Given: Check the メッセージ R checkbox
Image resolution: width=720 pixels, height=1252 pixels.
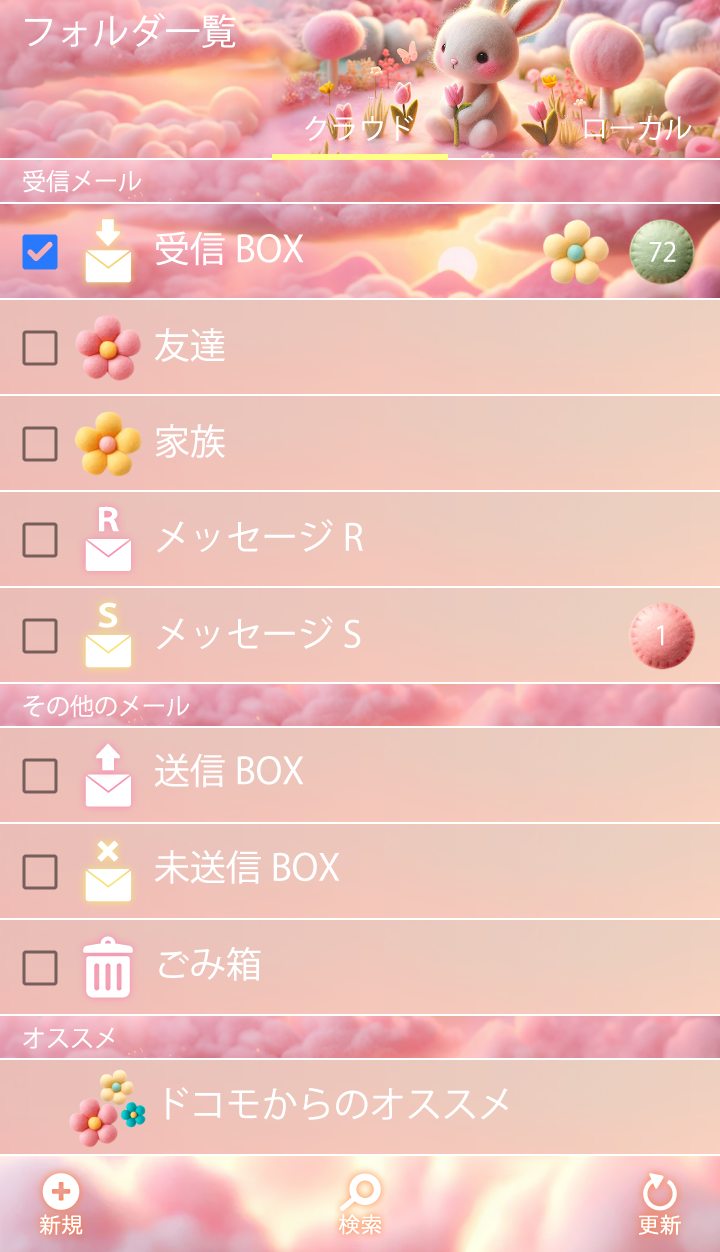Looking at the screenshot, I should pyautogui.click(x=40, y=540).
